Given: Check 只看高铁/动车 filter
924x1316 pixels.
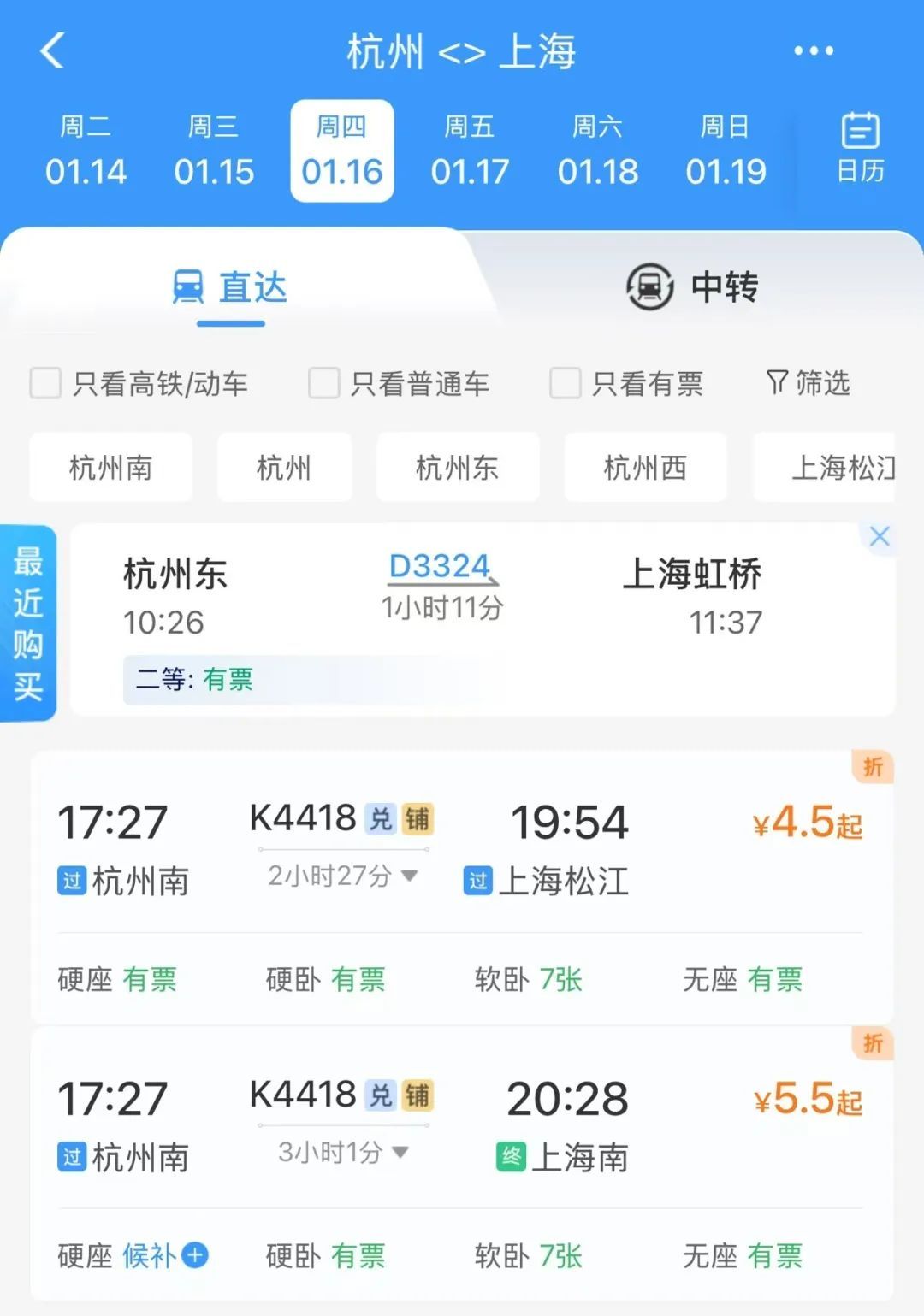Looking at the screenshot, I should point(46,383).
